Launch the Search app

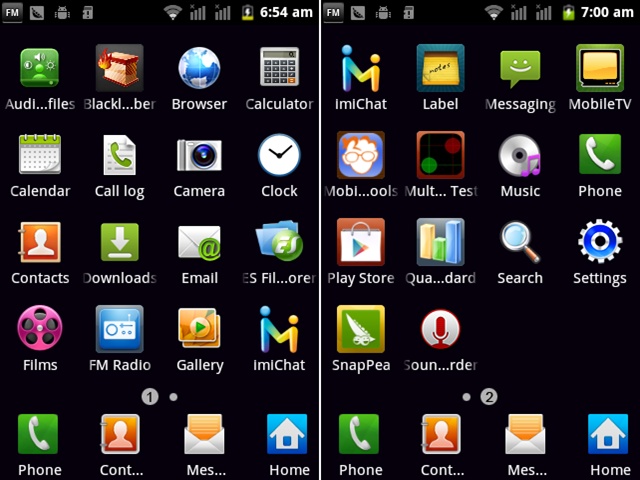520,243
